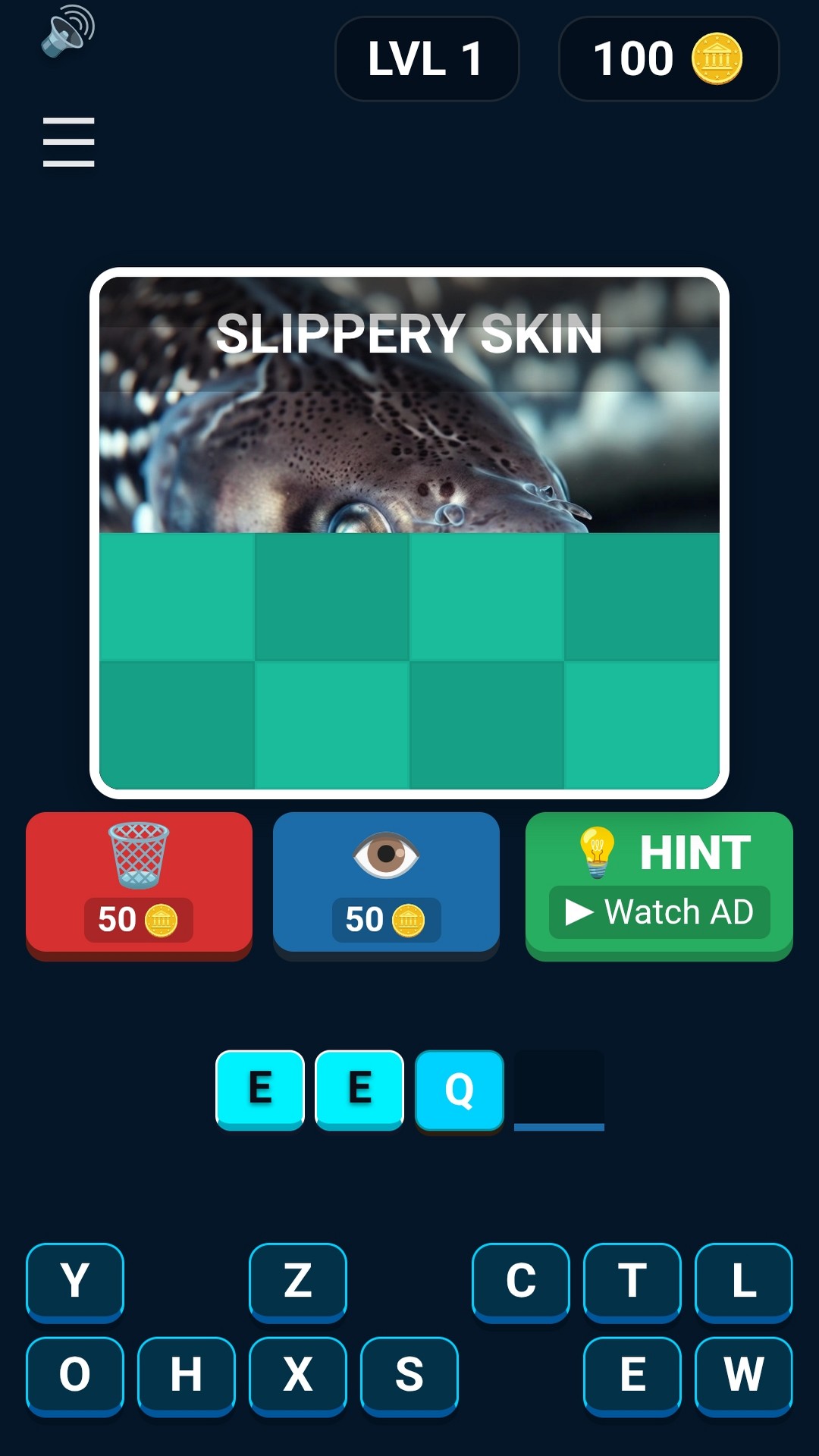
Task: Choose the letter X tile
Action: (297, 1375)
